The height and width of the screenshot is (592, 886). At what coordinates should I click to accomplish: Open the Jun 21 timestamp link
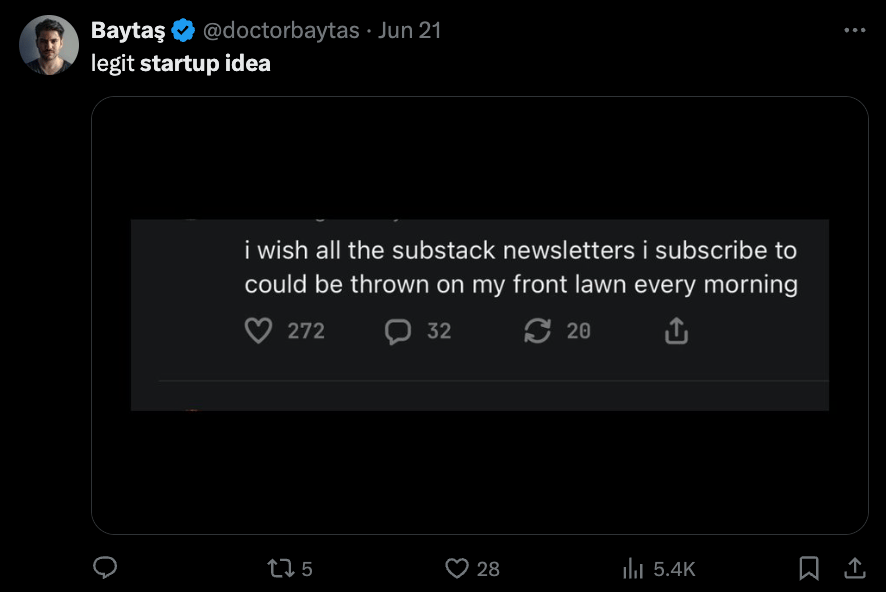click(409, 30)
